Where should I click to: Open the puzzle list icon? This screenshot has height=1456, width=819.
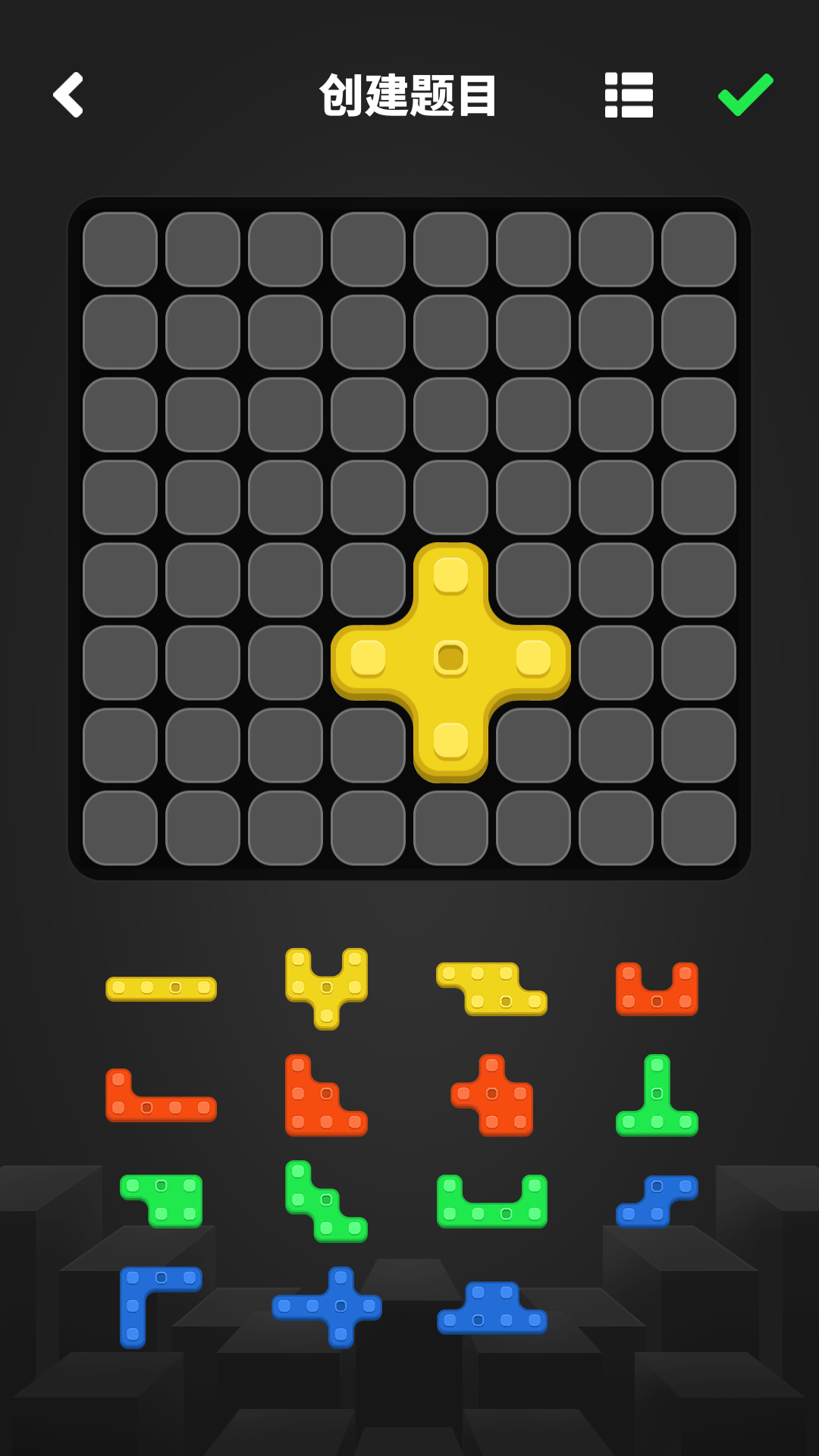(628, 96)
